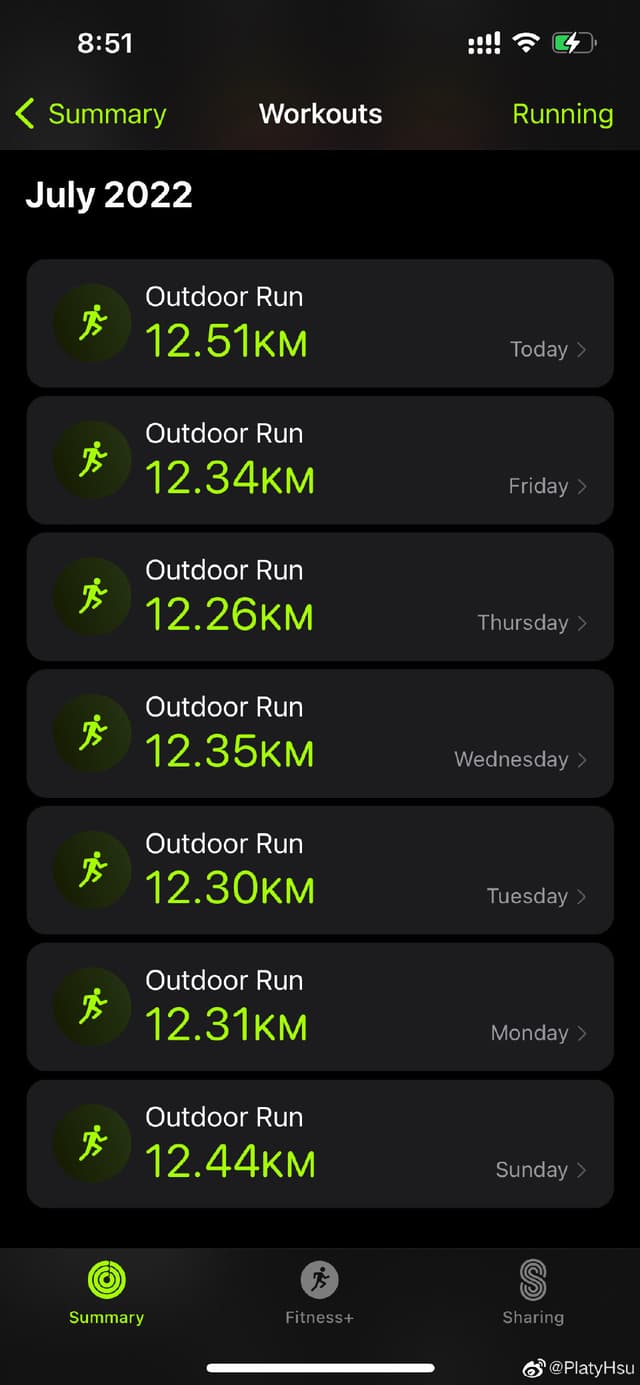Image resolution: width=640 pixels, height=1385 pixels.
Task: View Friday's 12.34 km run
Action: click(319, 460)
